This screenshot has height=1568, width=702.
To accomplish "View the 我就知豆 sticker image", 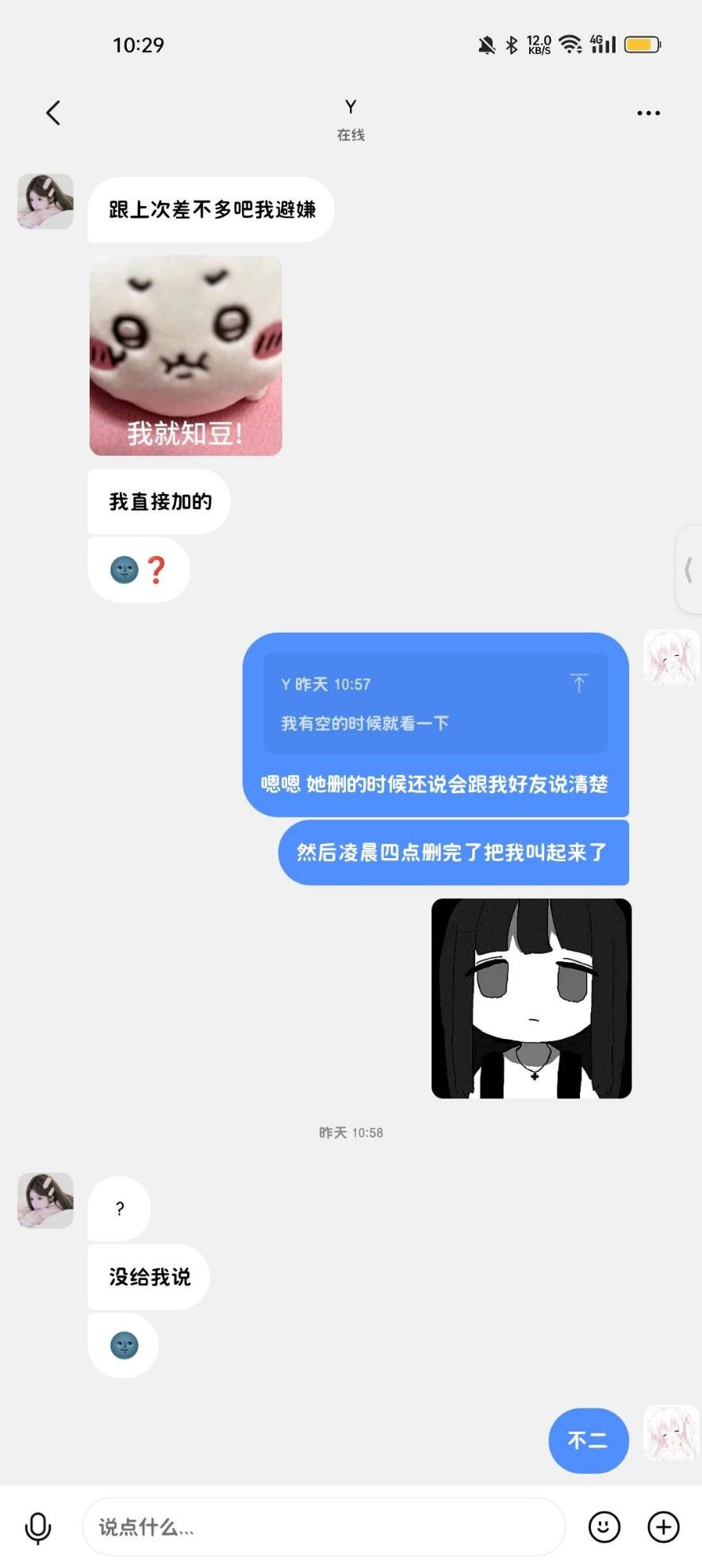I will tap(186, 355).
